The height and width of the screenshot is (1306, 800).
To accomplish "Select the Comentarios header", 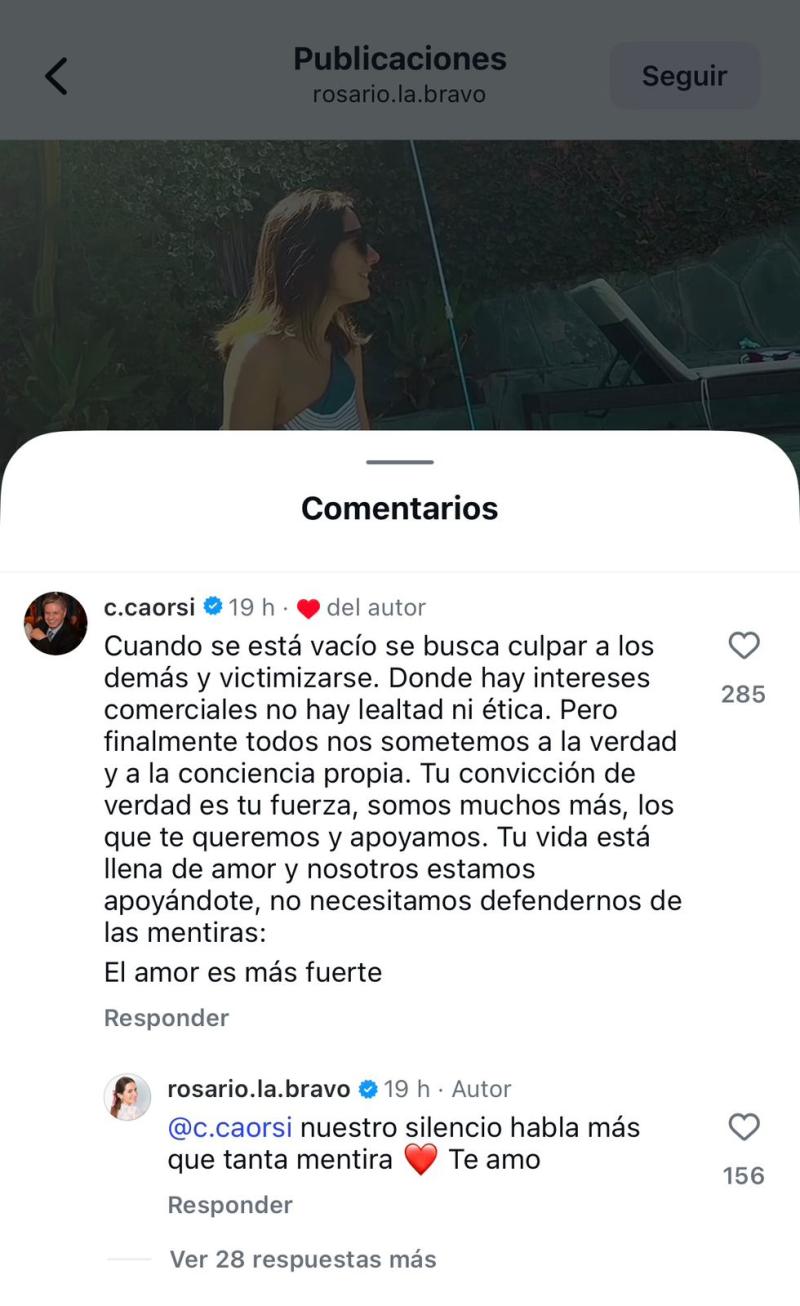I will click(399, 509).
